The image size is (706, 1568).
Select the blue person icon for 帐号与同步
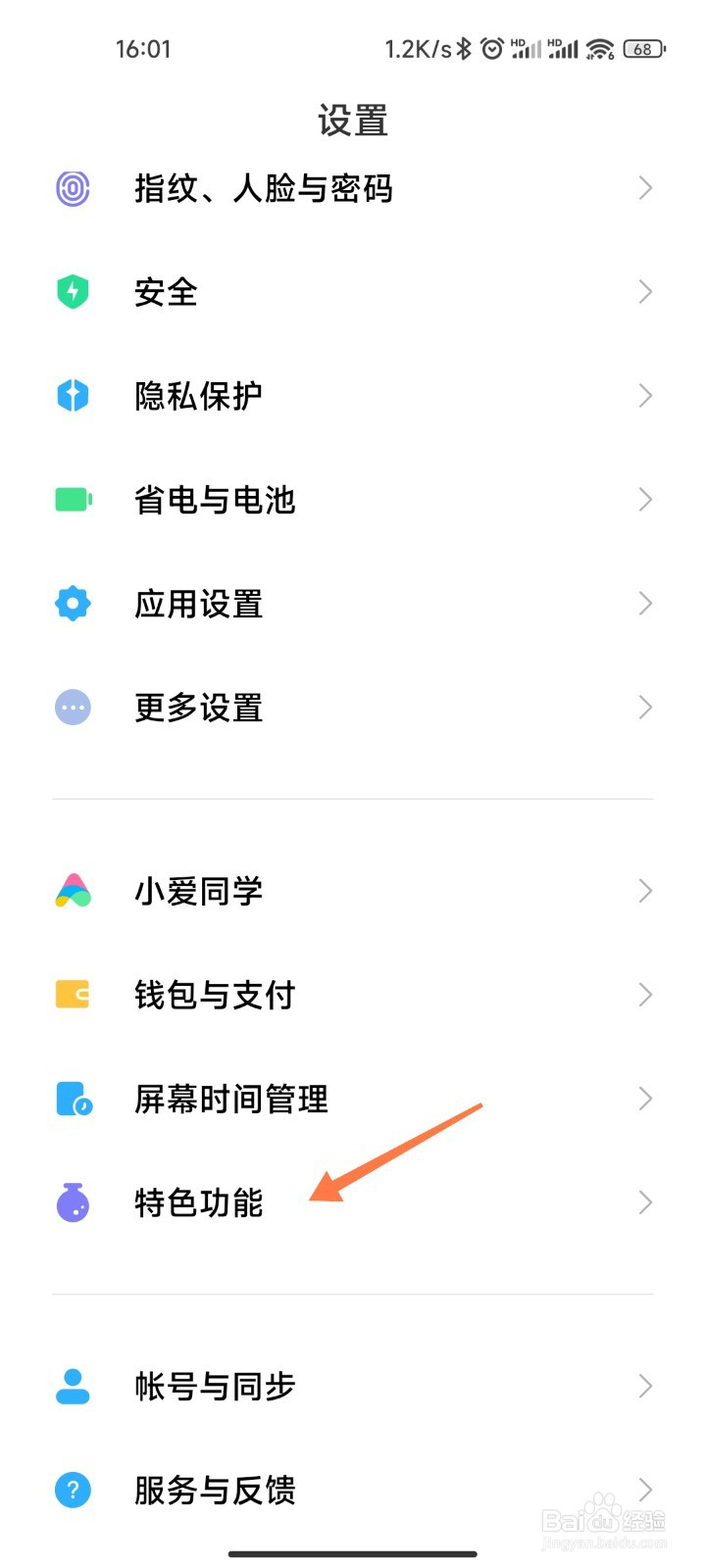[x=72, y=1386]
